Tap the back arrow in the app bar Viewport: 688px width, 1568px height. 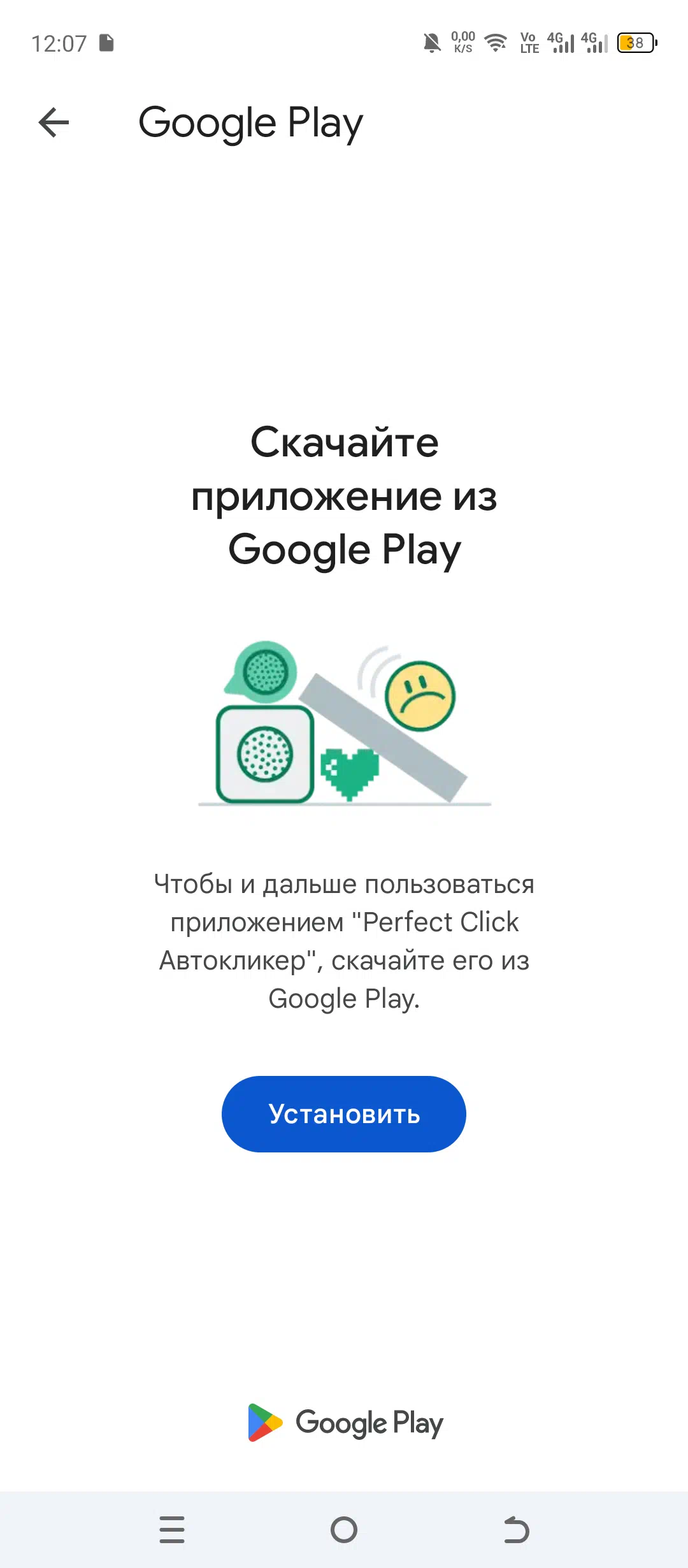point(54,122)
